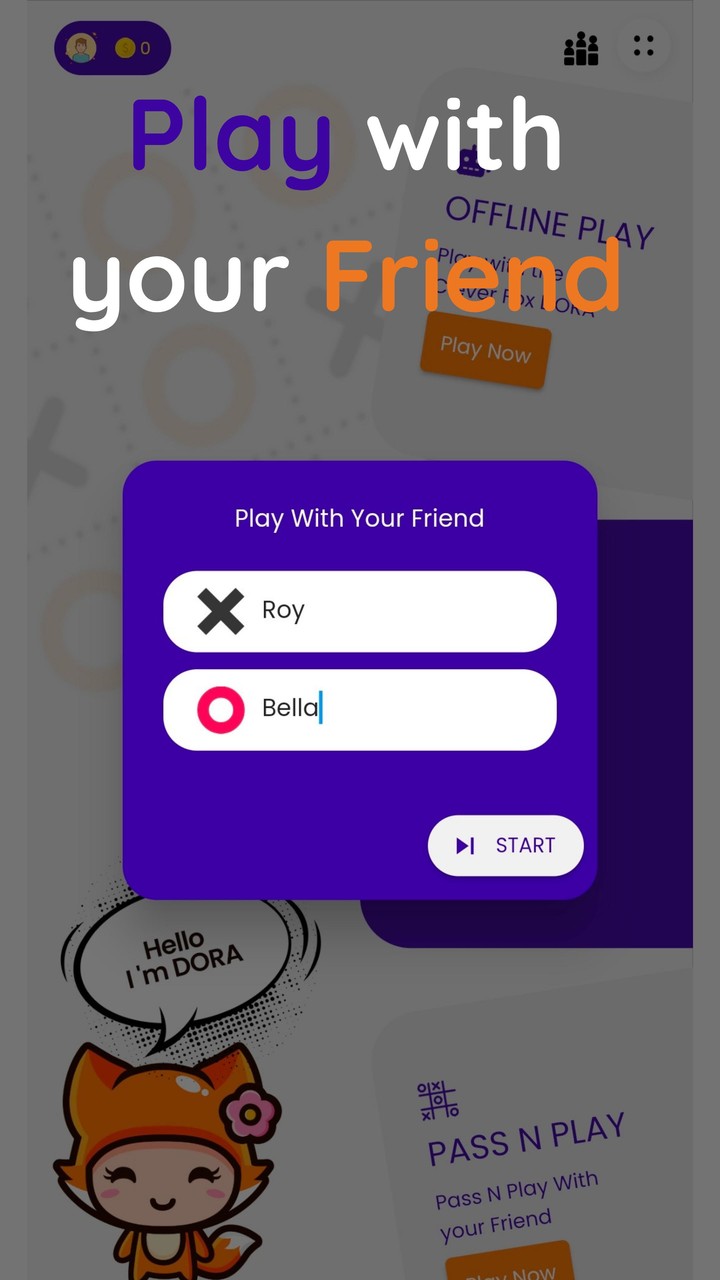
Task: Click the play triangle inside the START button
Action: click(463, 845)
